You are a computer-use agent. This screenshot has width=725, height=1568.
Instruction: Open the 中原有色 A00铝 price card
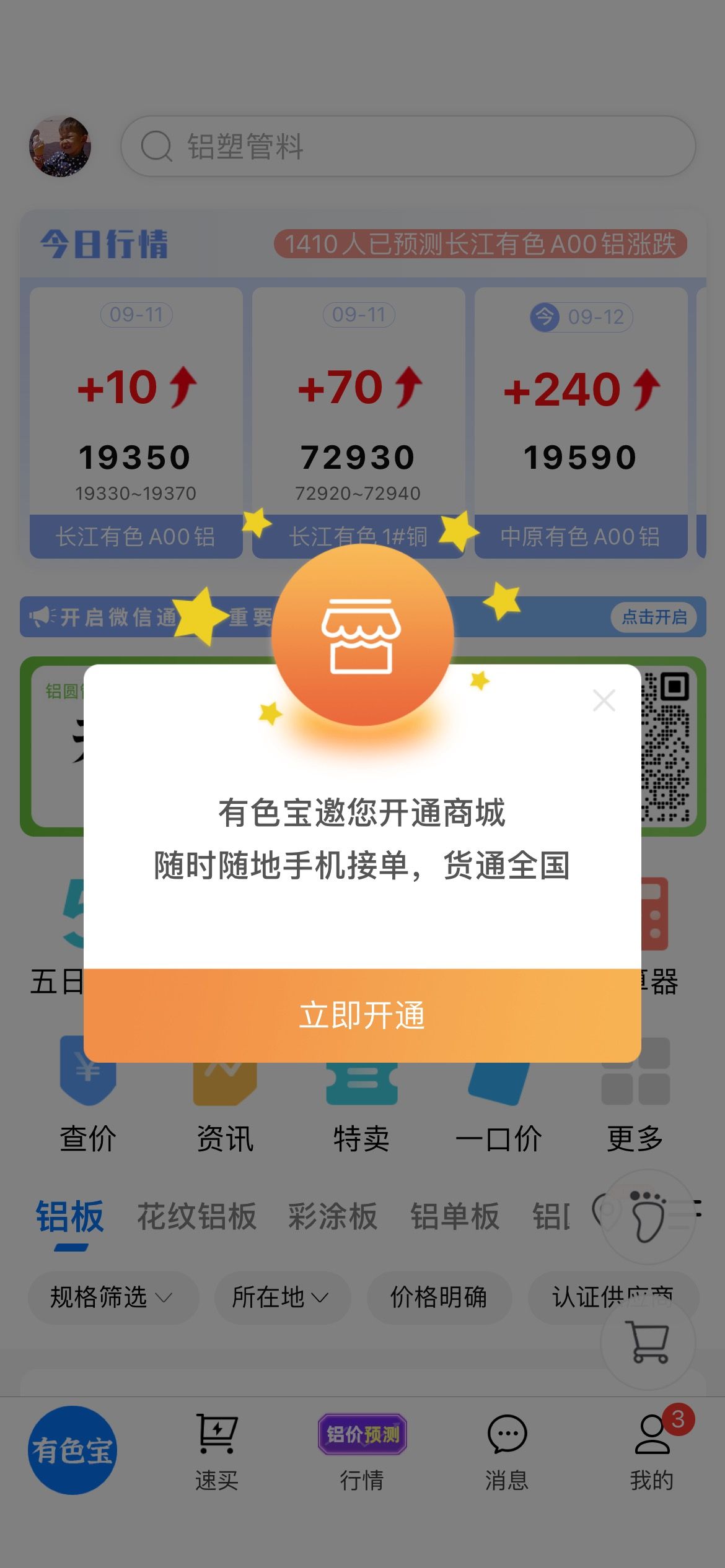[x=581, y=423]
